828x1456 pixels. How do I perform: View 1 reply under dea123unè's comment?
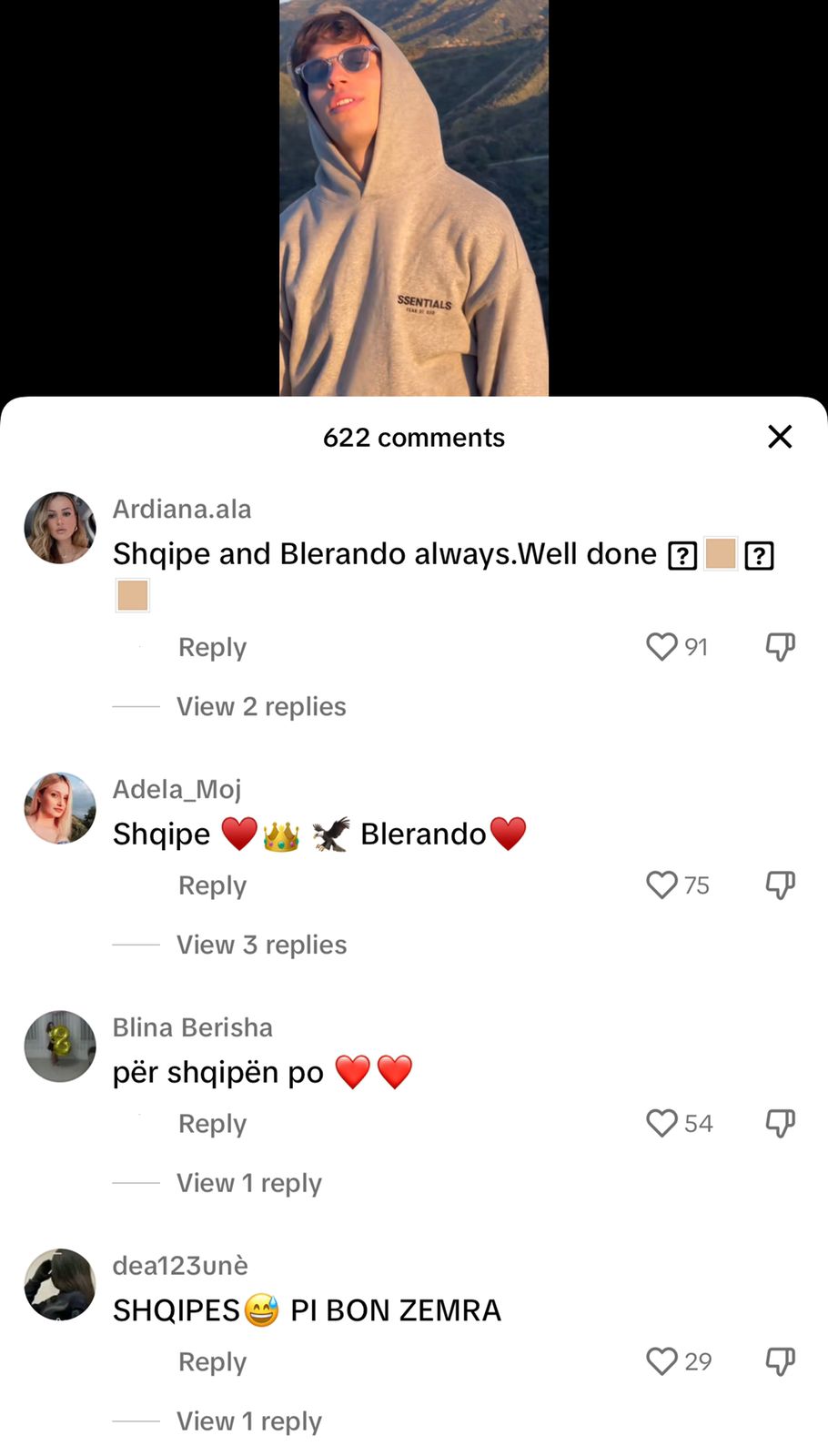click(x=249, y=1422)
